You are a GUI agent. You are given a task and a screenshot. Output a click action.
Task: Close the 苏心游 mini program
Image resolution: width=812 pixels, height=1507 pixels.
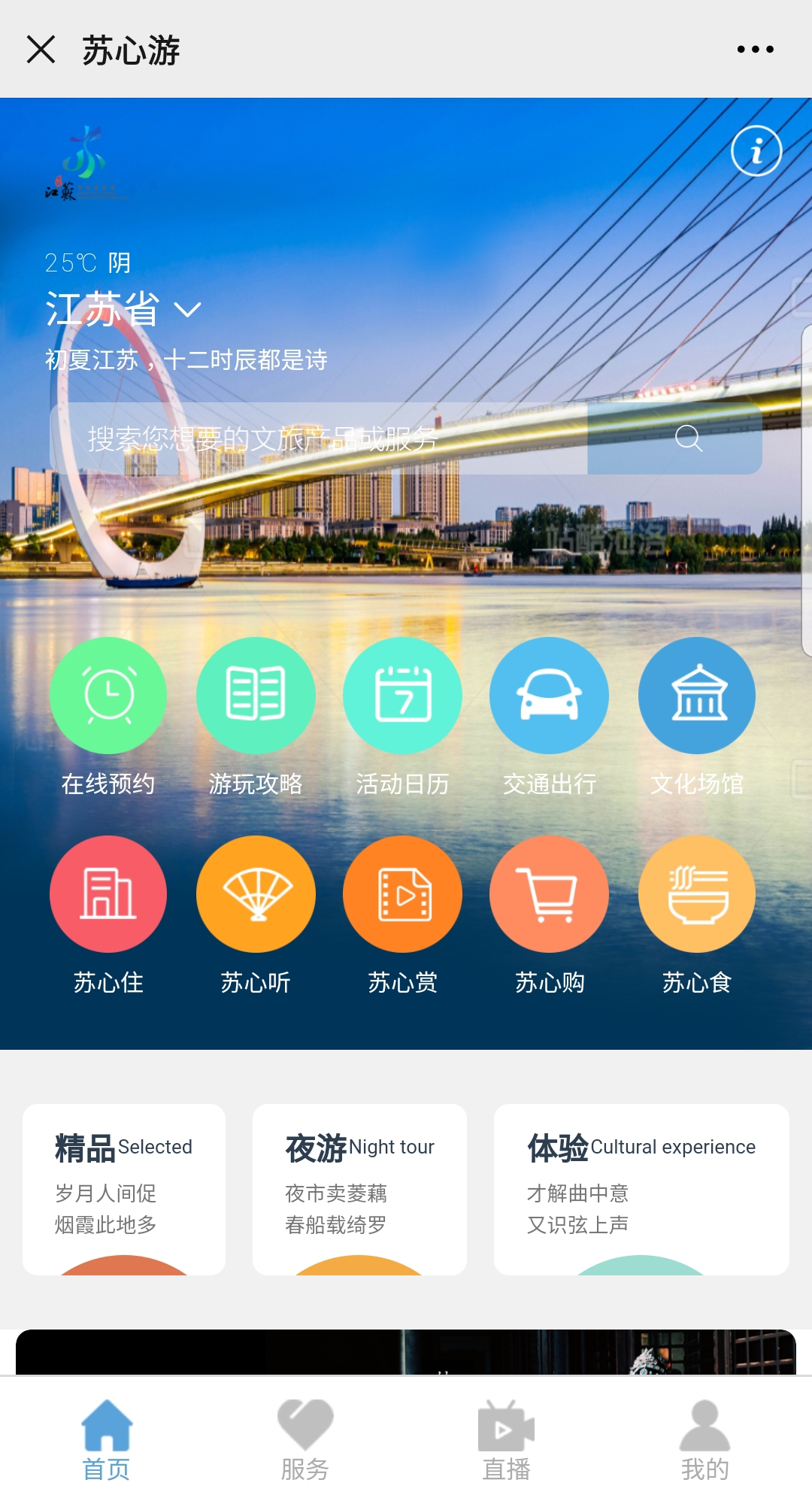click(41, 50)
